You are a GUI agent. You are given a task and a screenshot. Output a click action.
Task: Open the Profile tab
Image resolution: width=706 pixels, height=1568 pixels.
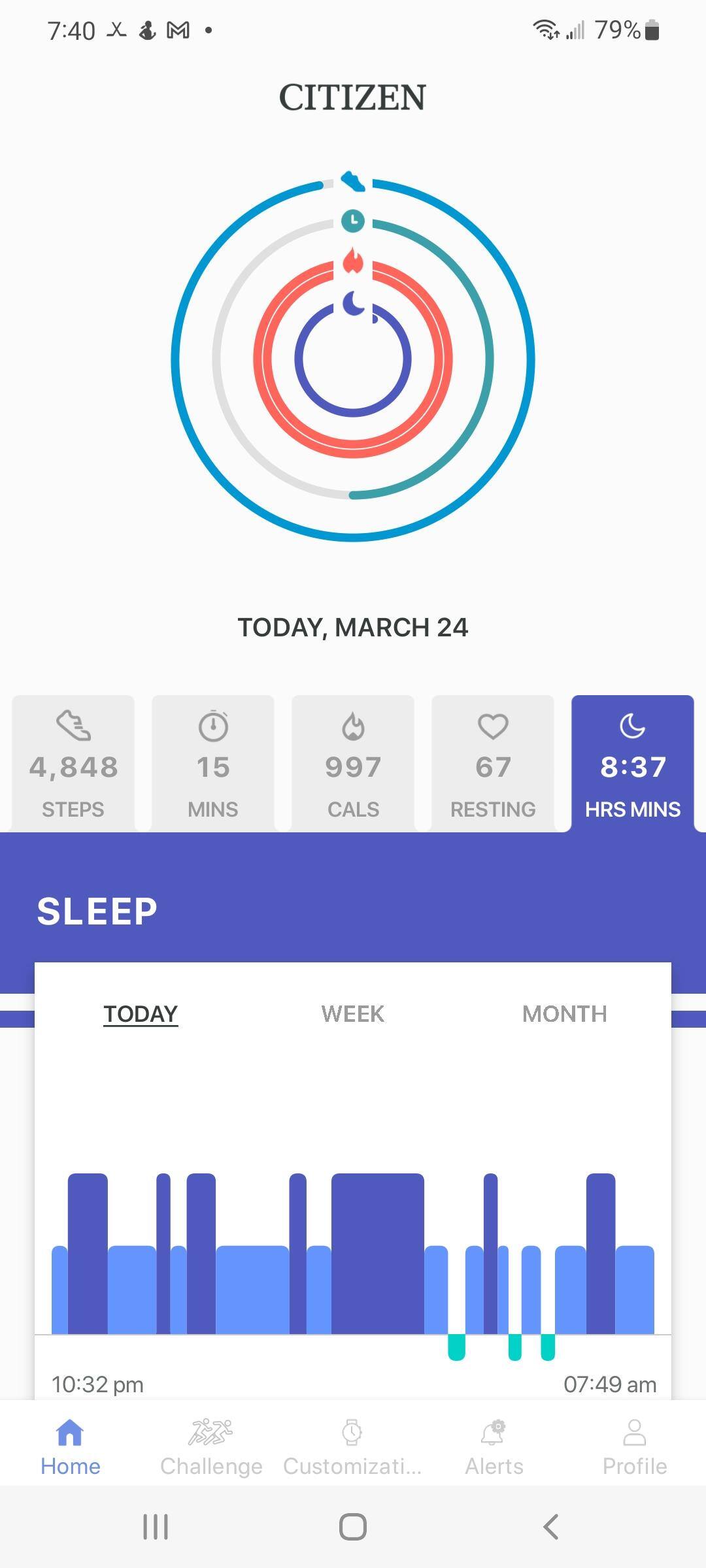(x=634, y=1446)
